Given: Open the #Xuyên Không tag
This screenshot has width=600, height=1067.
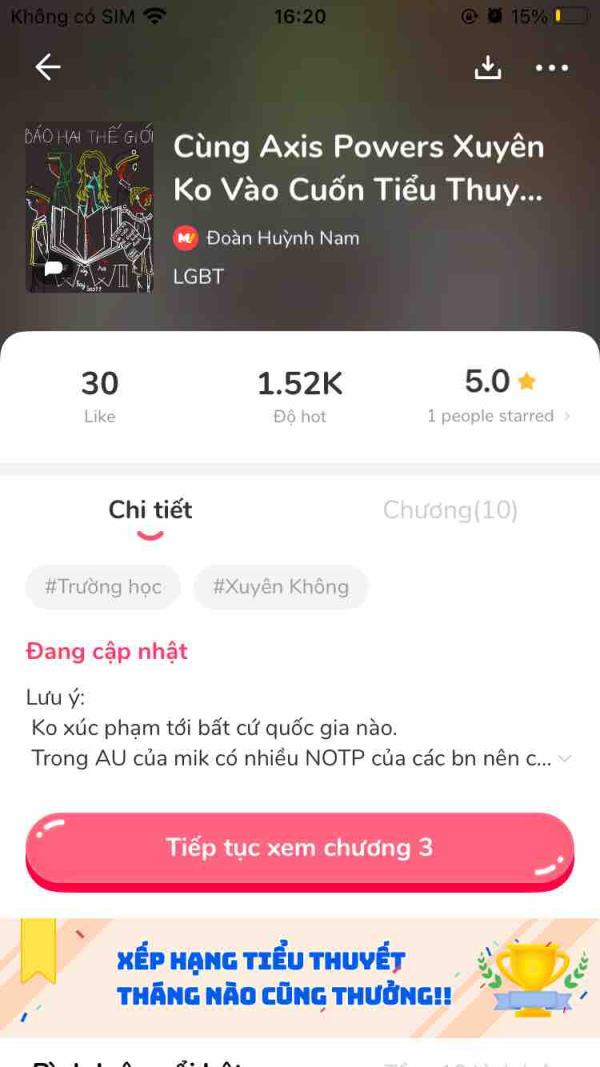Looking at the screenshot, I should click(281, 587).
